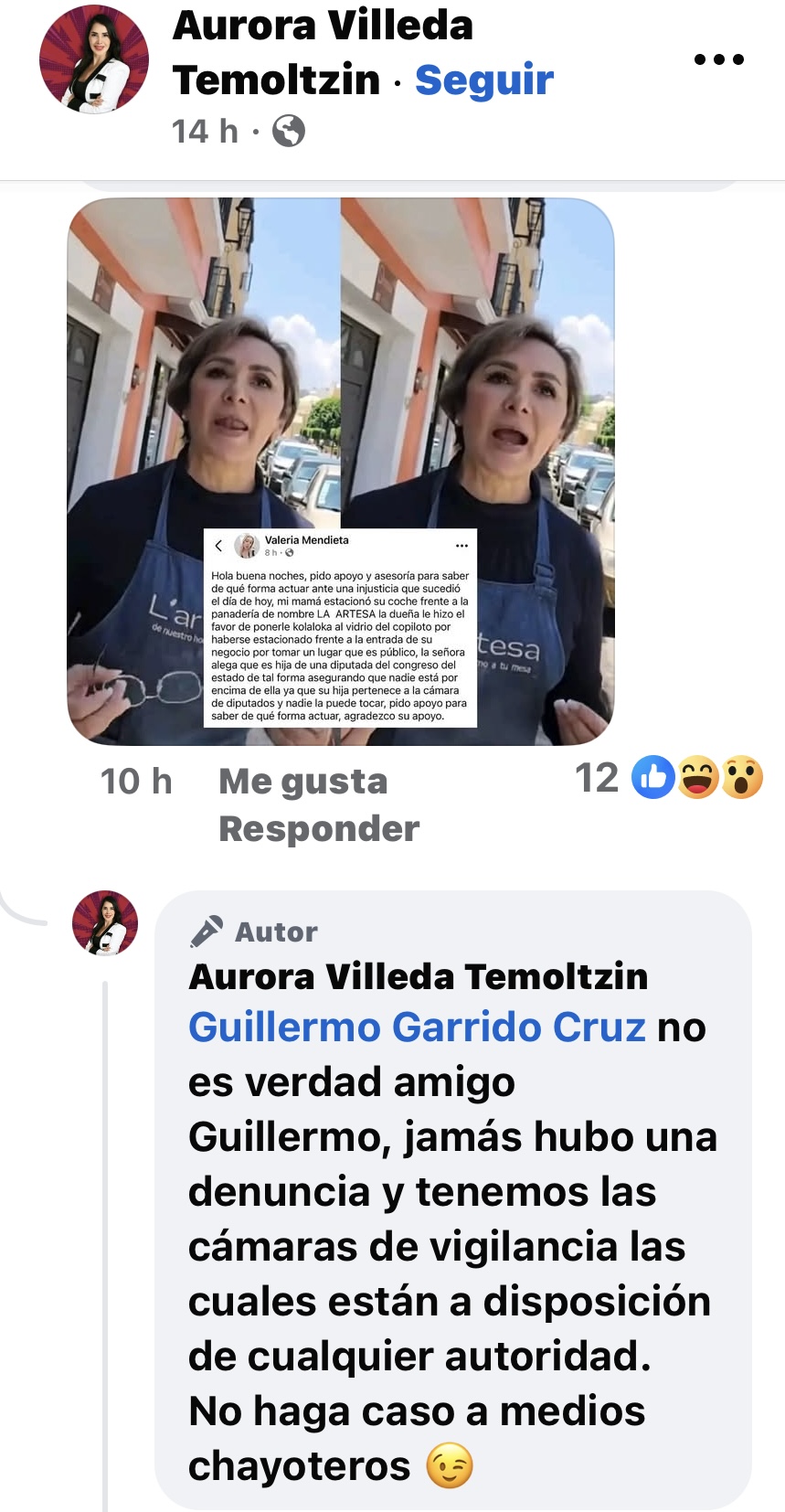Open Aurora Villeda's profile picture in header
This screenshot has height=1512, width=785.
(x=93, y=59)
